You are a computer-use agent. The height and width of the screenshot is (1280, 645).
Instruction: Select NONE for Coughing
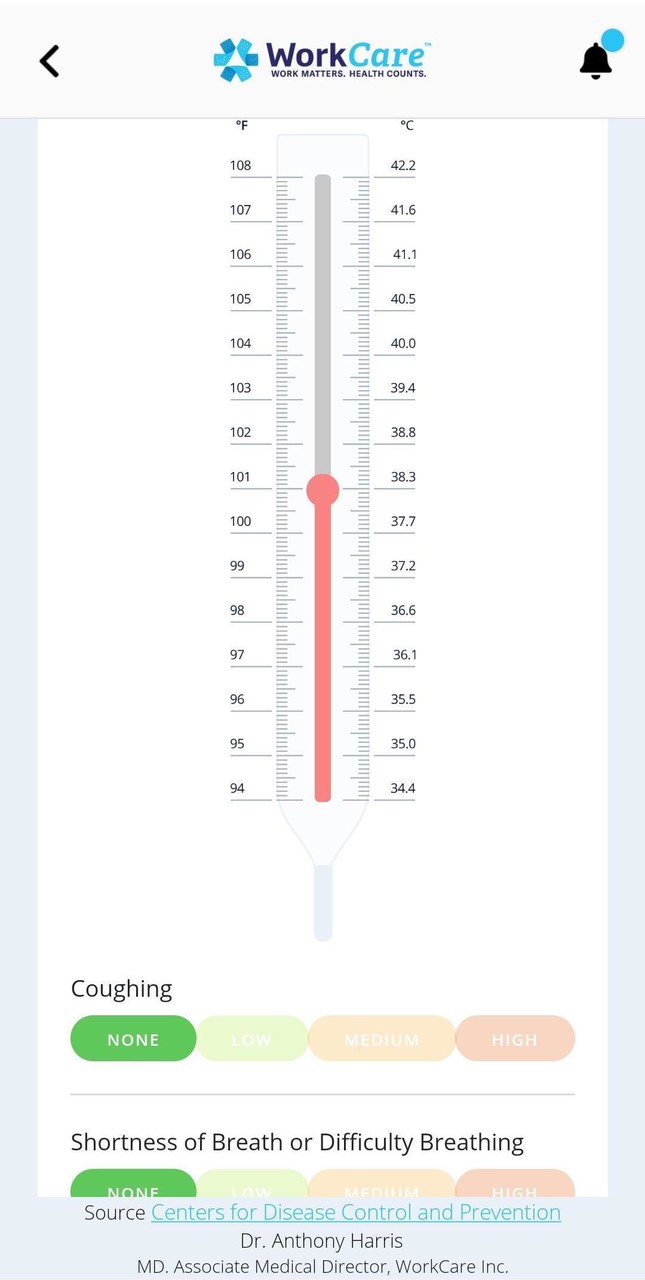click(133, 1039)
